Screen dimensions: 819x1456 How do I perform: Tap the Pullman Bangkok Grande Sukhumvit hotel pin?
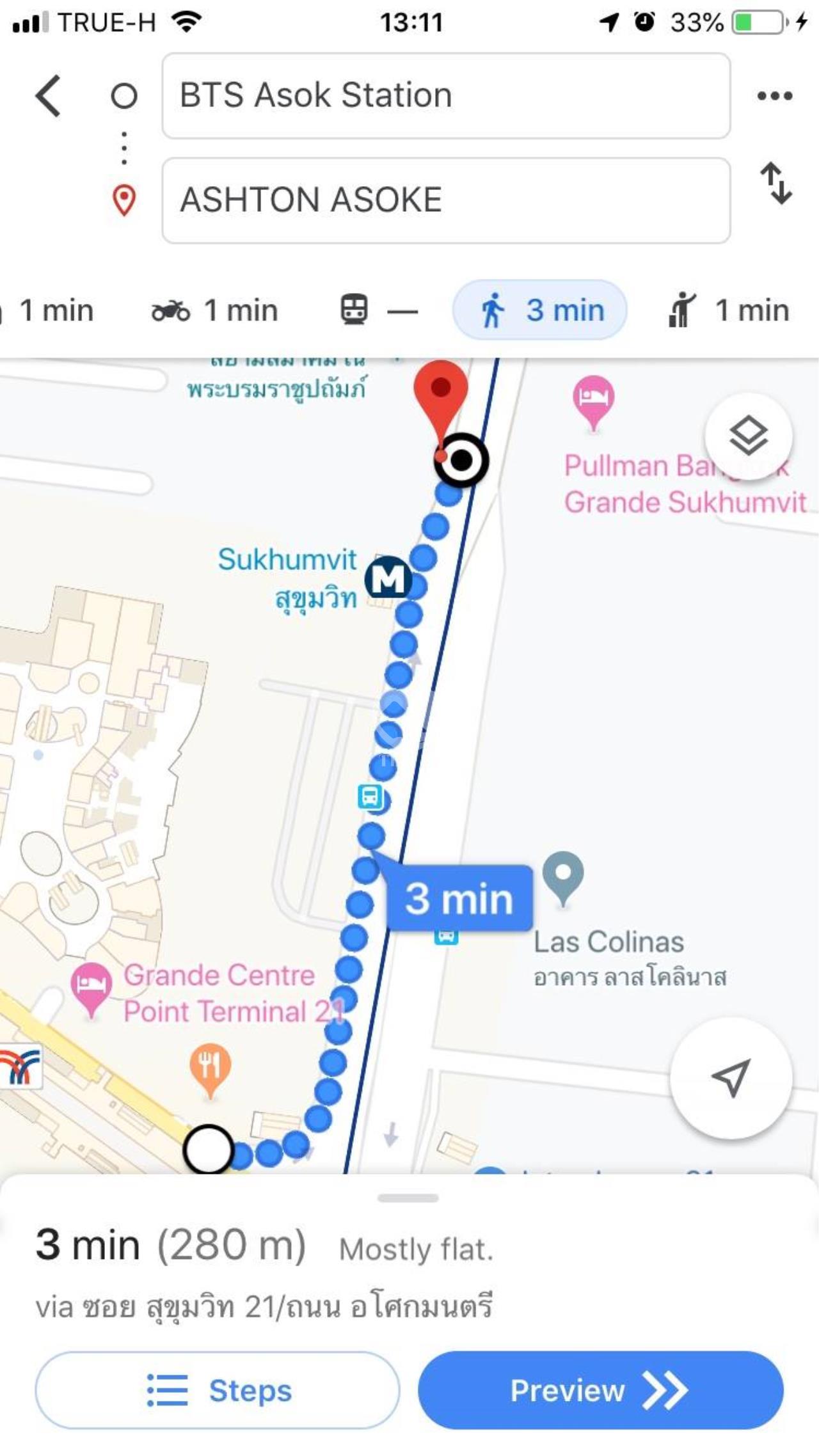593,399
